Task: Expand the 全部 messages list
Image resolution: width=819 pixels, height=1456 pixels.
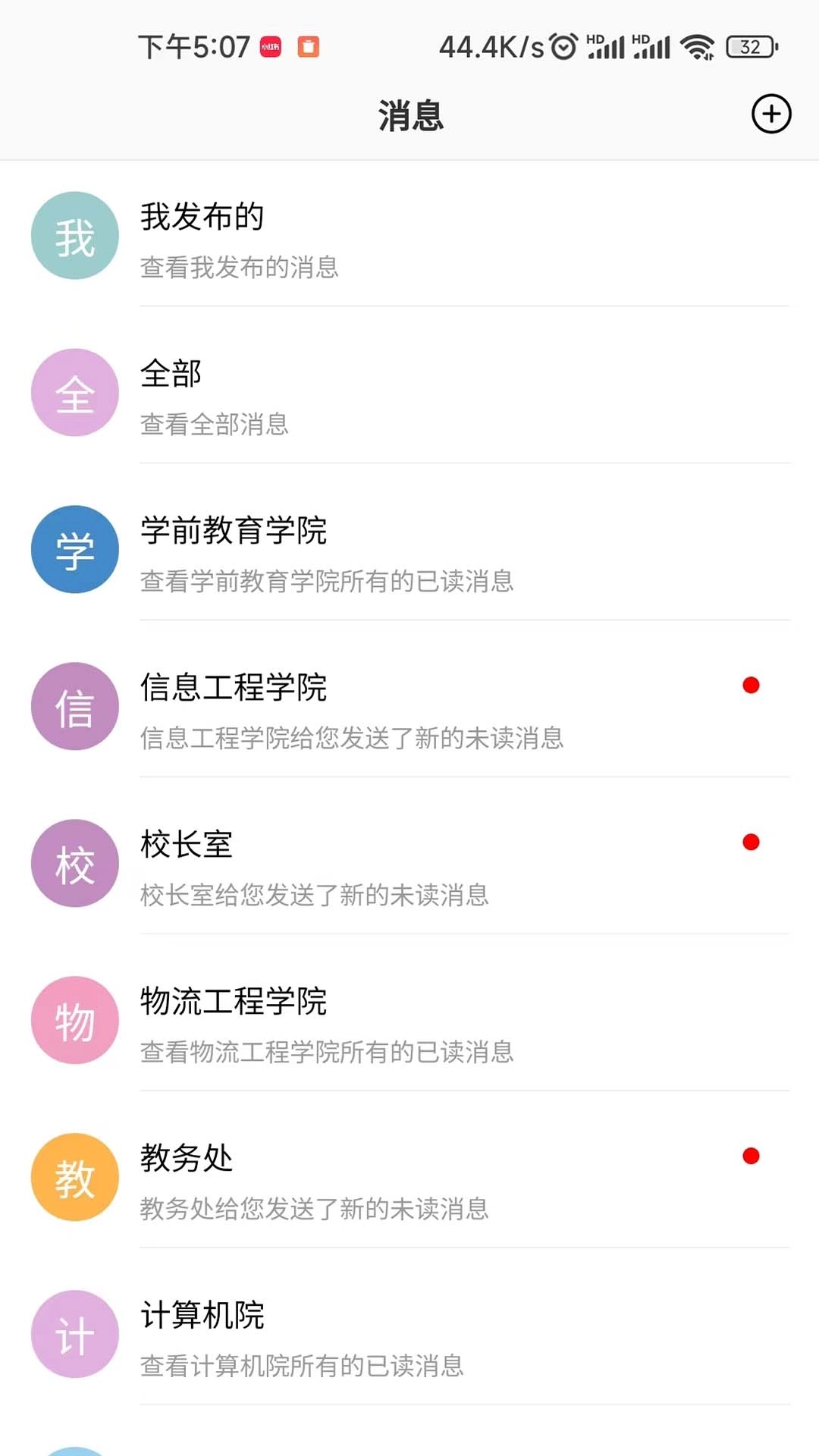Action: [409, 393]
